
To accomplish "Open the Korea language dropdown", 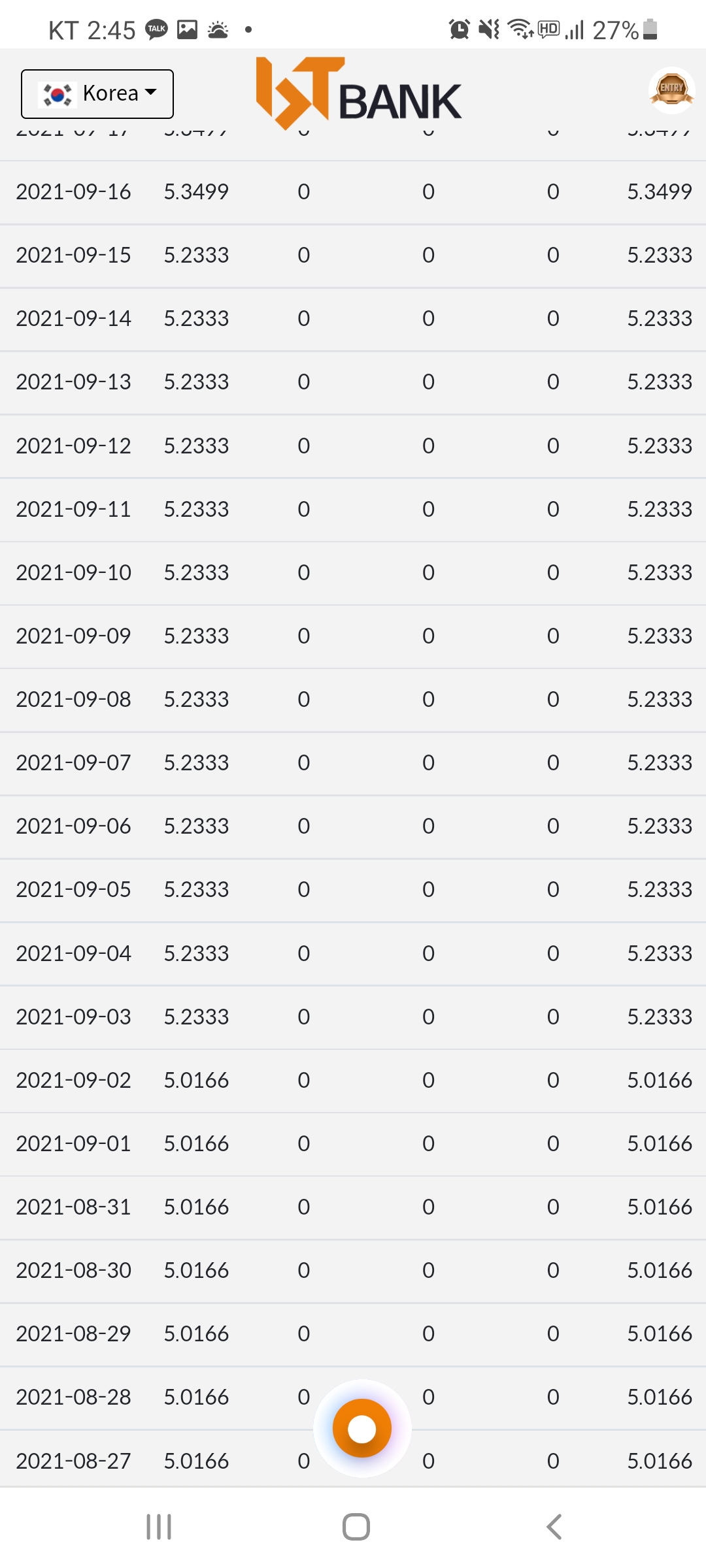I will pyautogui.click(x=97, y=94).
